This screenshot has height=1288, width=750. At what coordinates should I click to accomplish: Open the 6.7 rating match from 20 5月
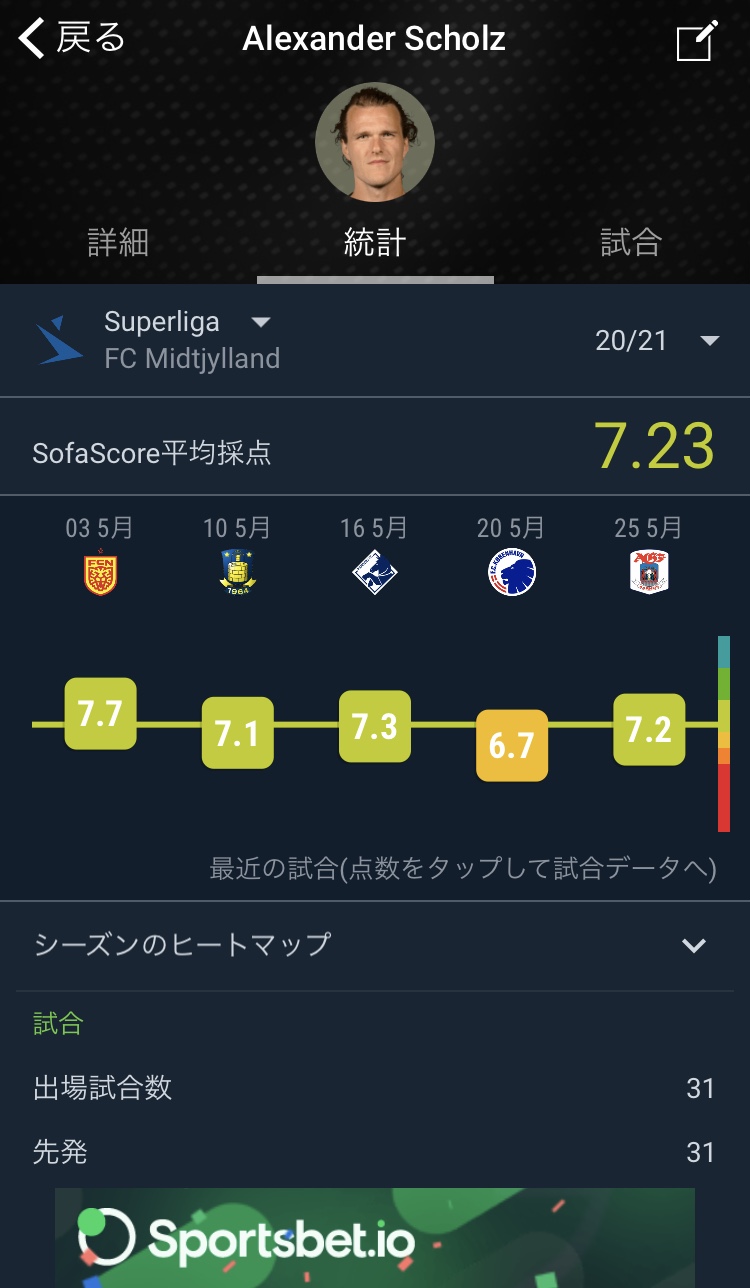(511, 745)
